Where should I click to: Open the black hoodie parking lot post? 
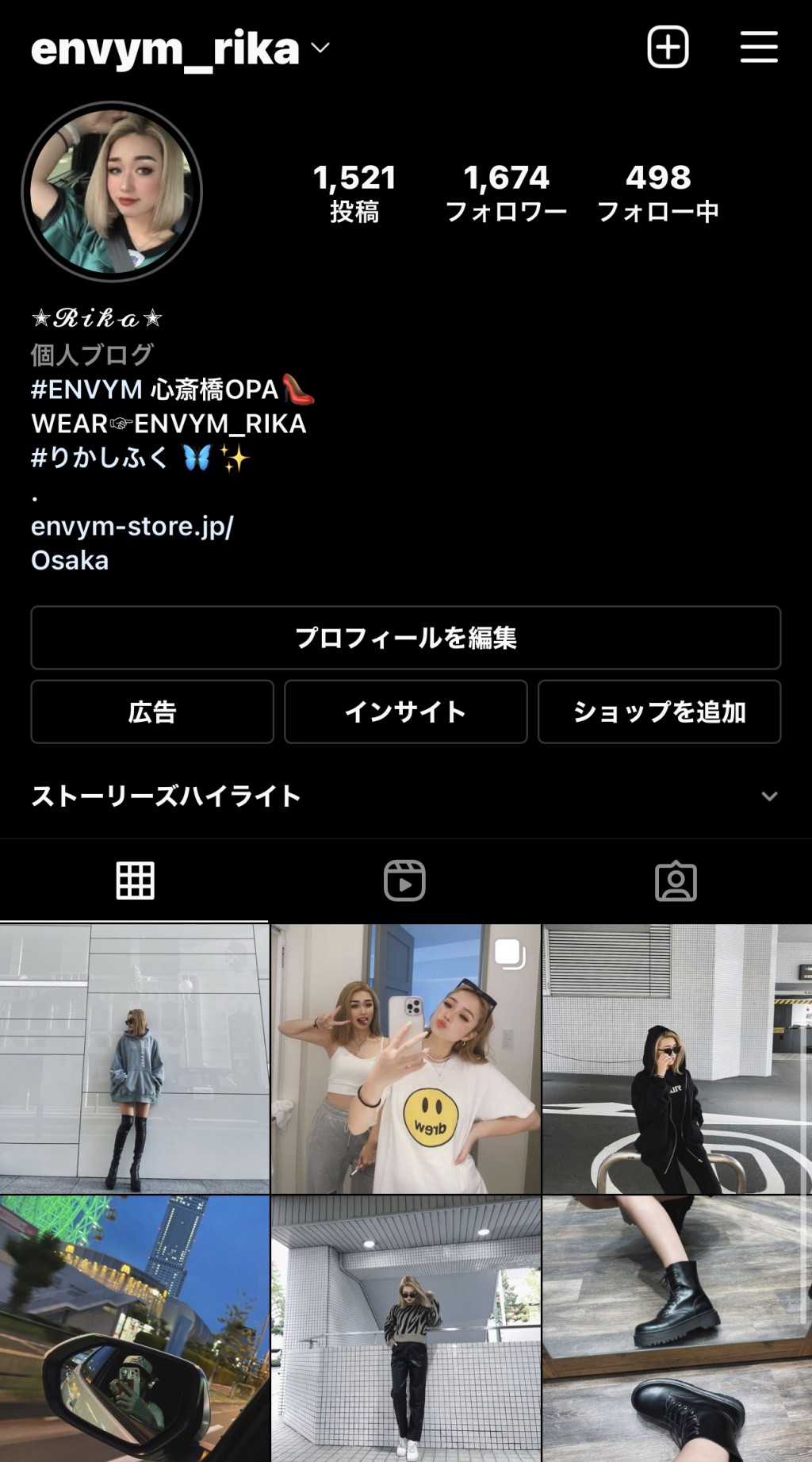pyautogui.click(x=676, y=1059)
